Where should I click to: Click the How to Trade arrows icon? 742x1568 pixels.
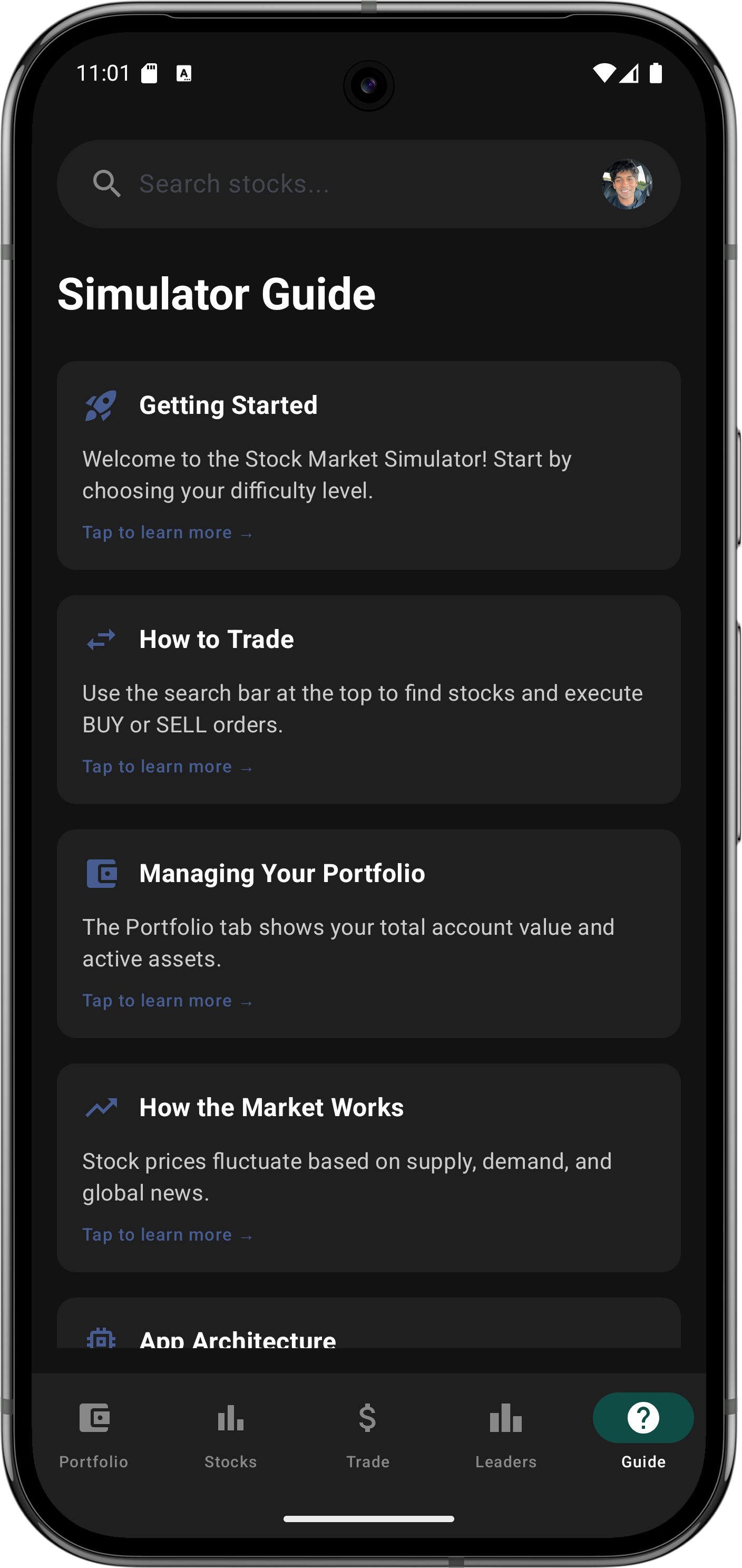(100, 639)
